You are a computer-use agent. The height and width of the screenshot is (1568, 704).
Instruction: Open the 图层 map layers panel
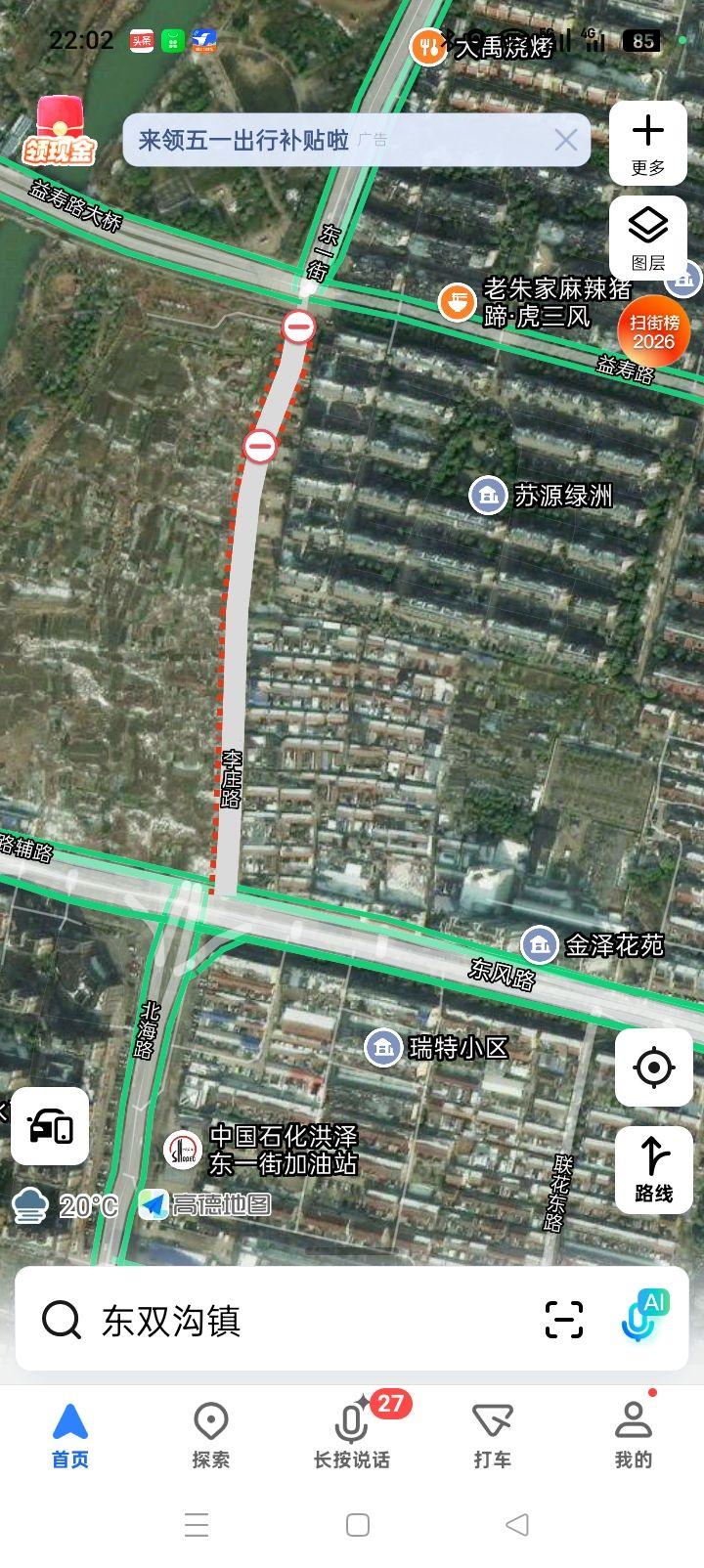(x=647, y=238)
